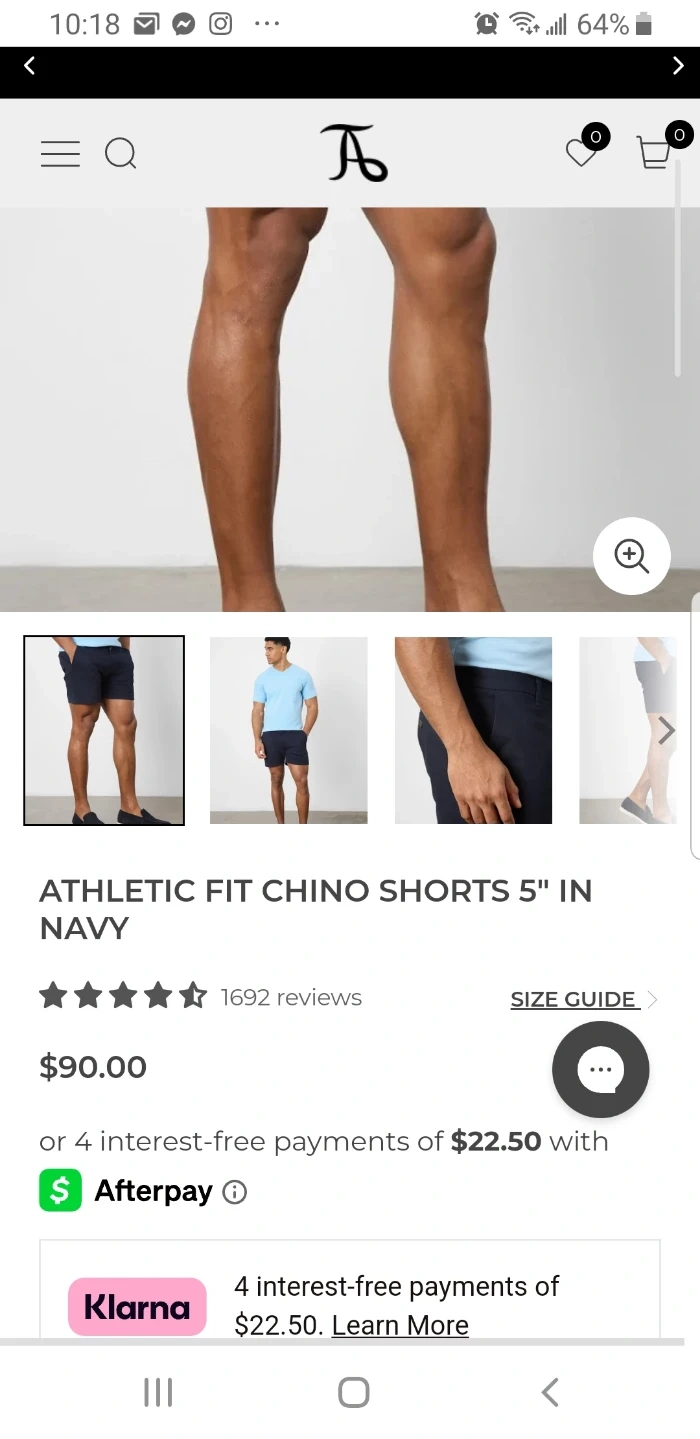The width and height of the screenshot is (700, 1439).
Task: Select the full-body model thumbnail
Action: [288, 730]
